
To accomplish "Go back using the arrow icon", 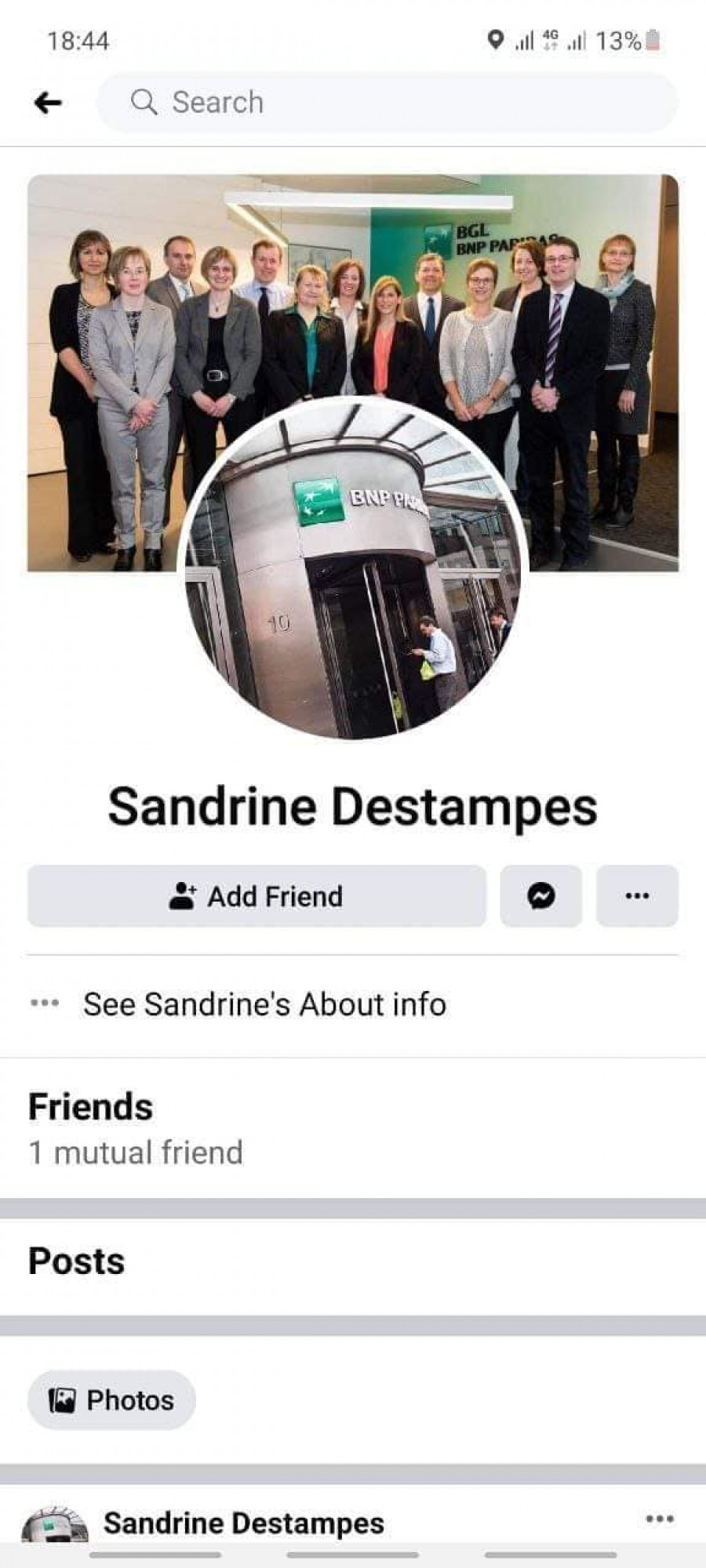I will [48, 103].
